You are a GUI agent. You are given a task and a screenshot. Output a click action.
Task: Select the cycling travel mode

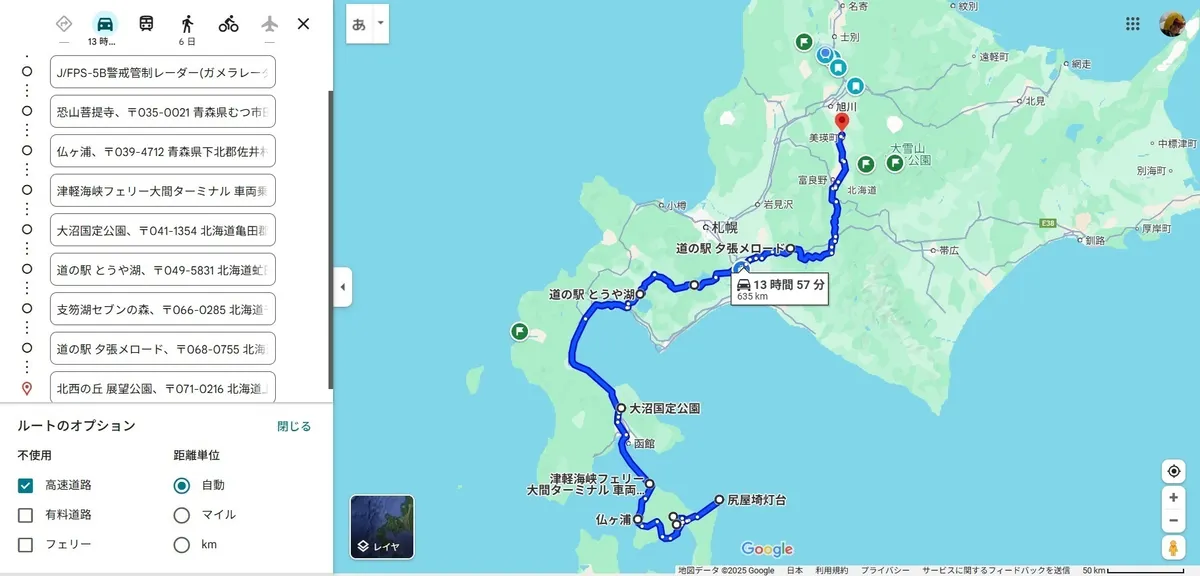pos(229,24)
